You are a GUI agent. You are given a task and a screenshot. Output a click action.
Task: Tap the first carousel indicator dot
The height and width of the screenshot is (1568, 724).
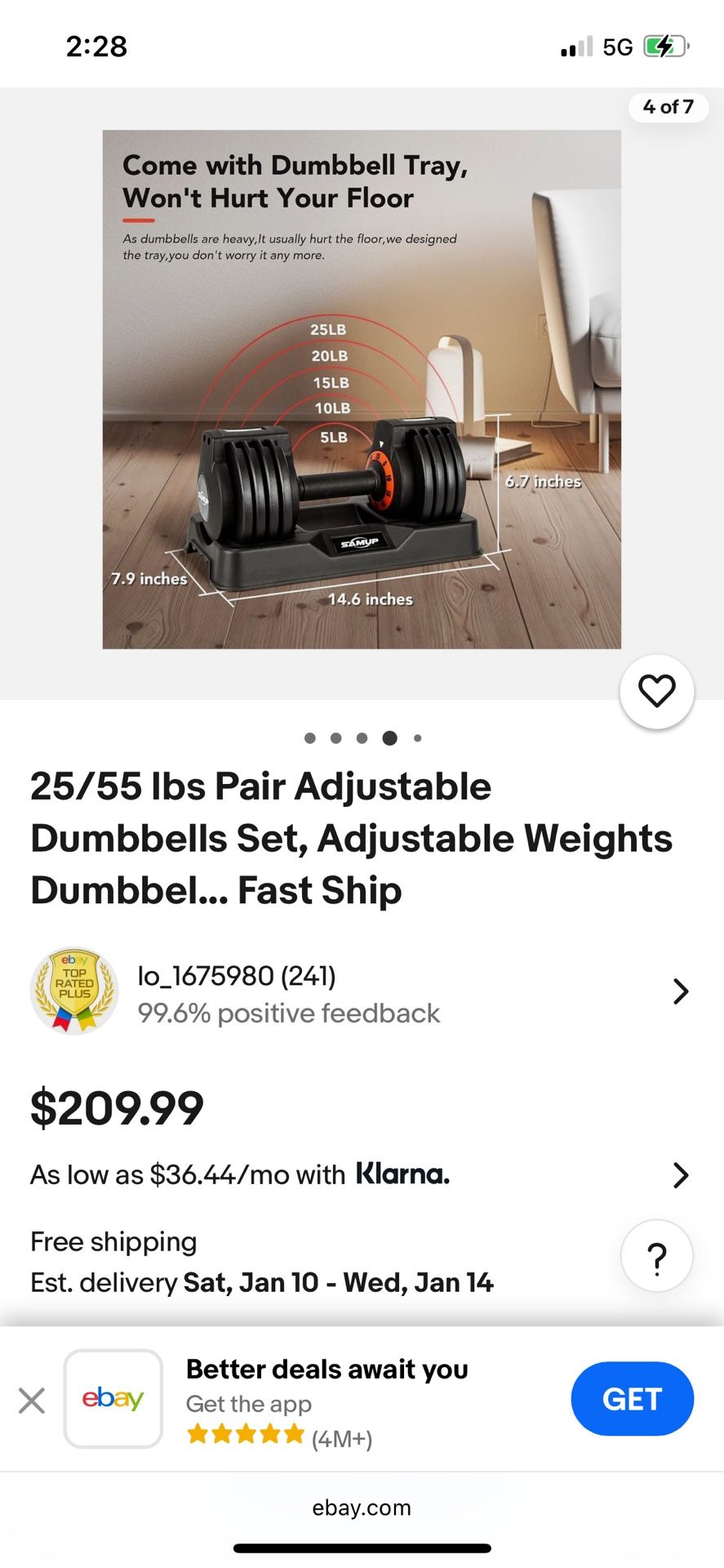310,737
